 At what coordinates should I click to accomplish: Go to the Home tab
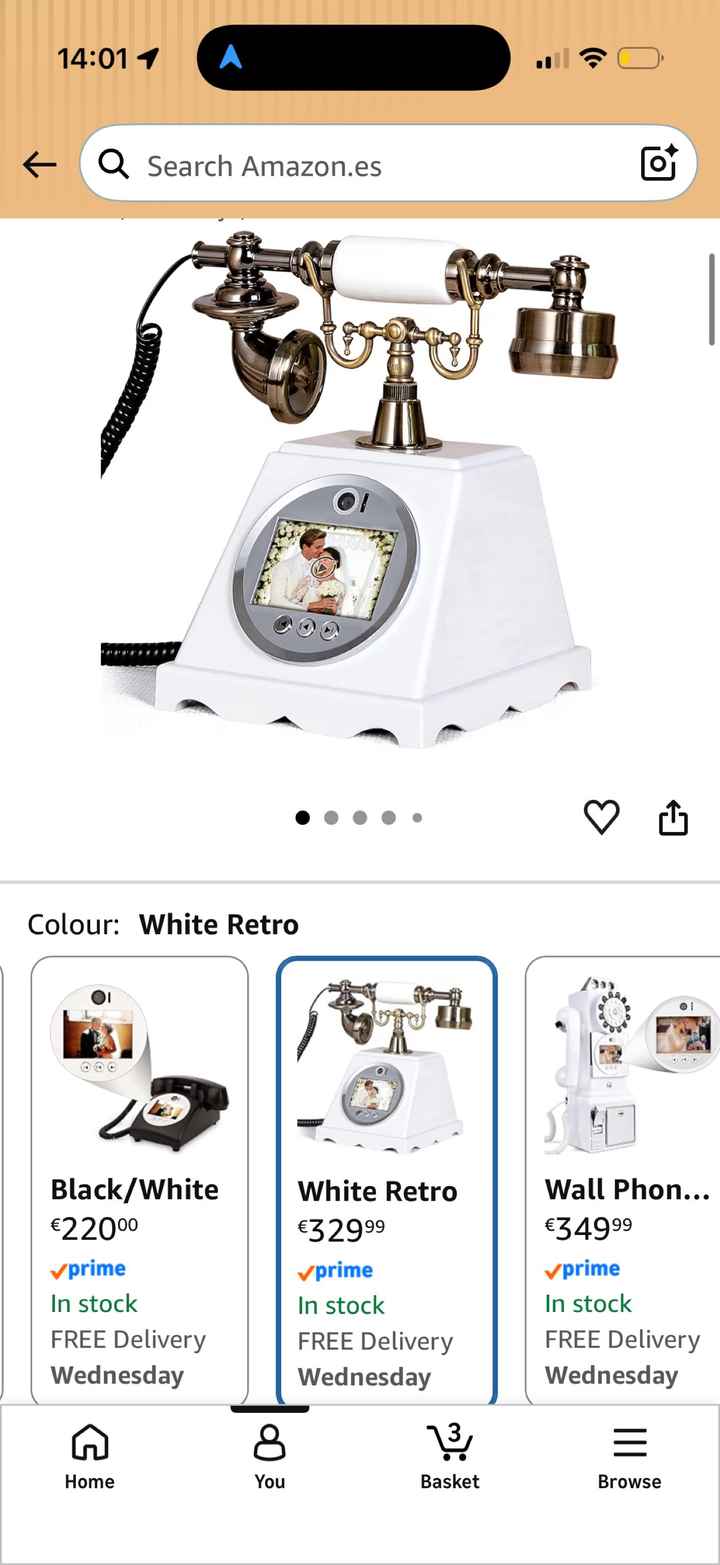click(x=90, y=1457)
